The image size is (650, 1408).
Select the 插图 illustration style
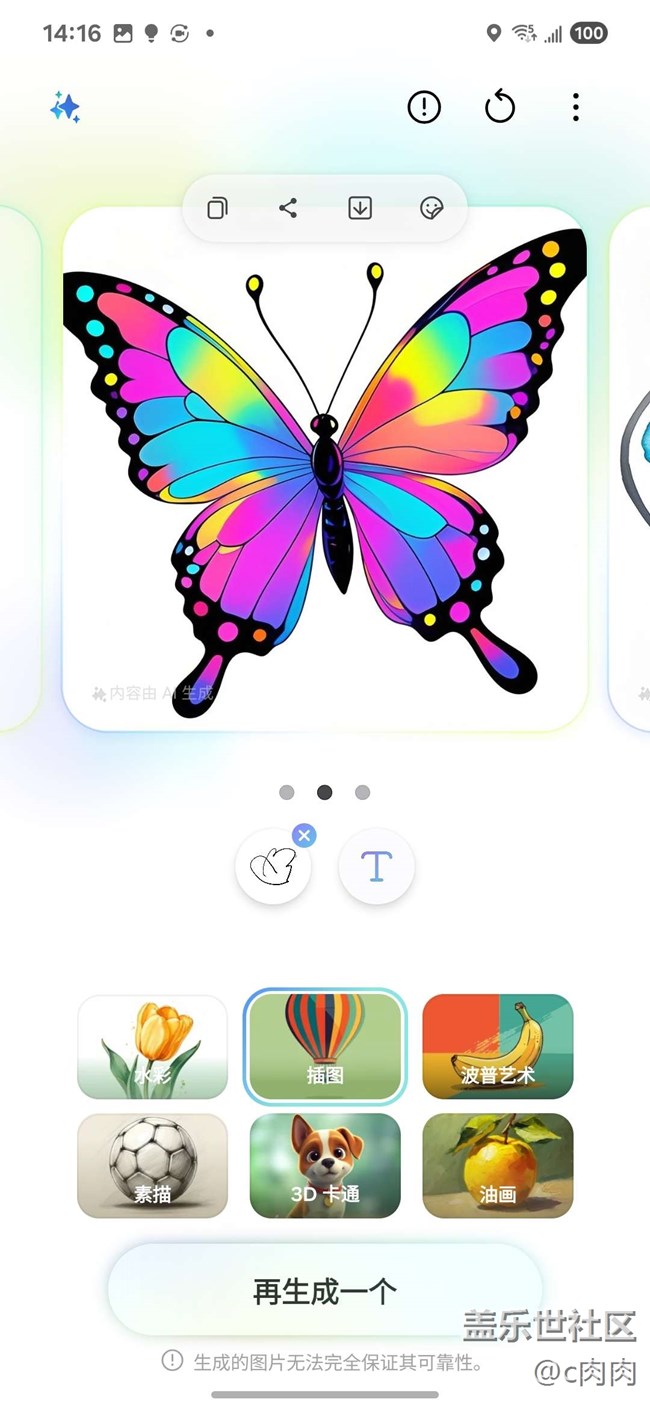tap(325, 1047)
